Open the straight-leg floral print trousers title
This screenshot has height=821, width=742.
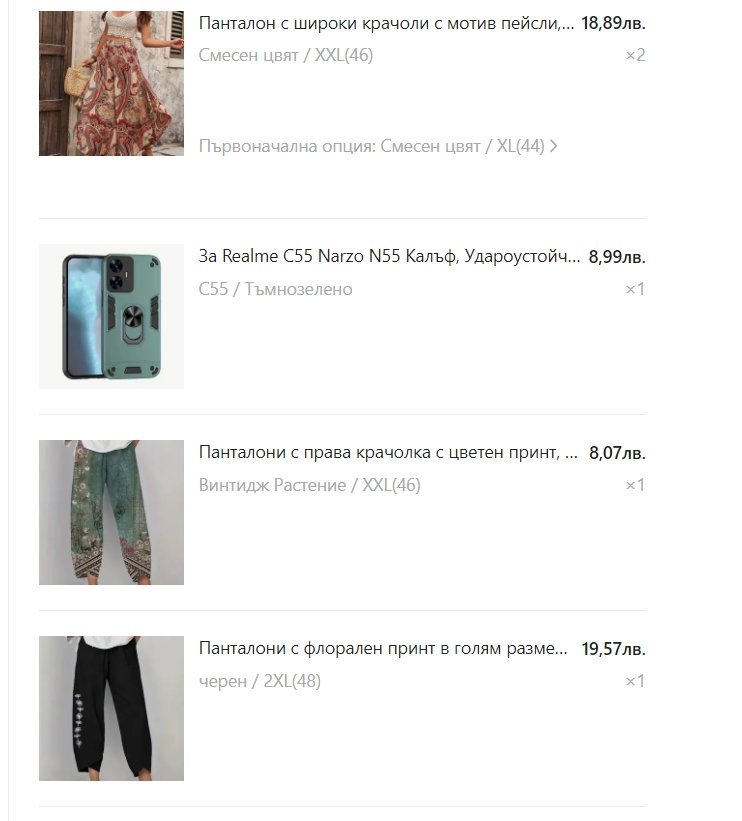(388, 452)
